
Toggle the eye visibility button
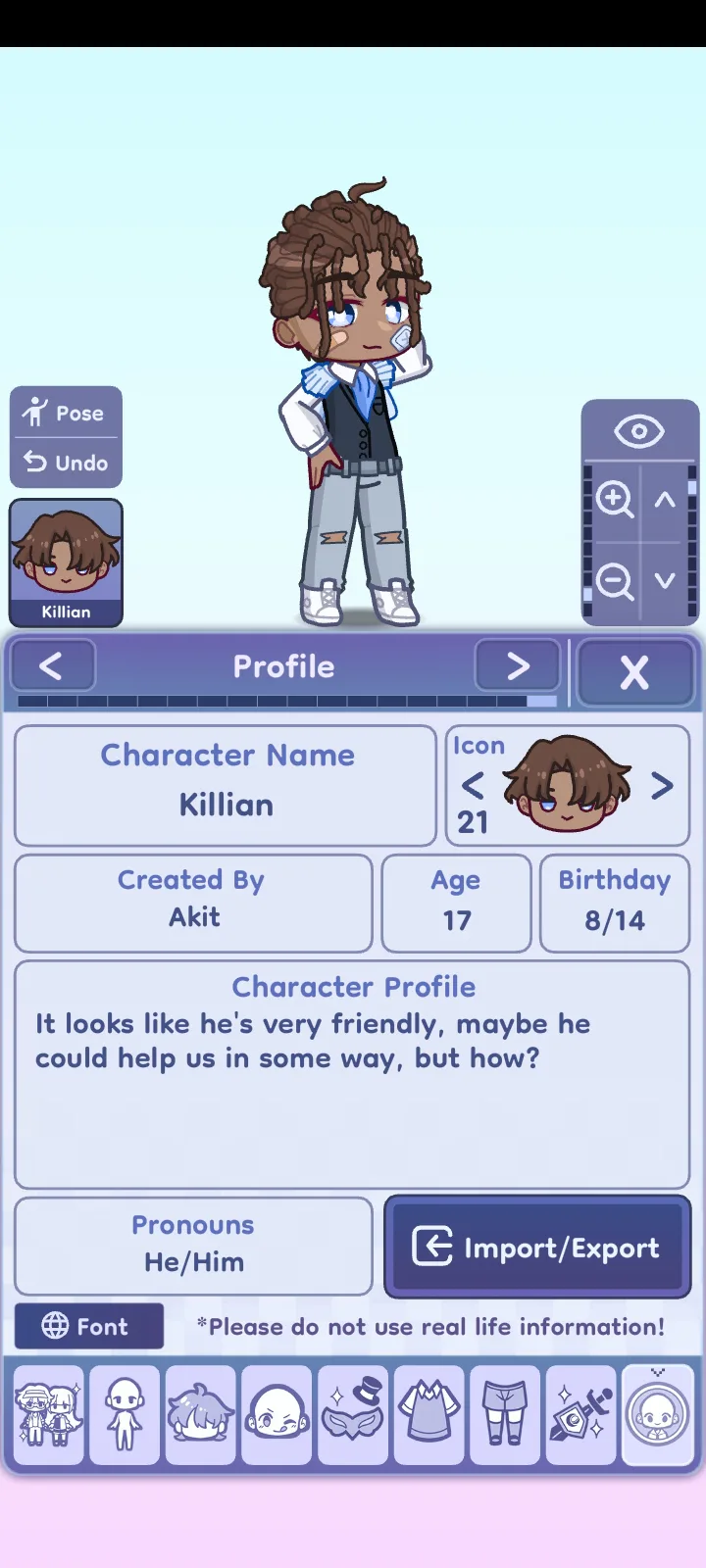click(x=639, y=431)
